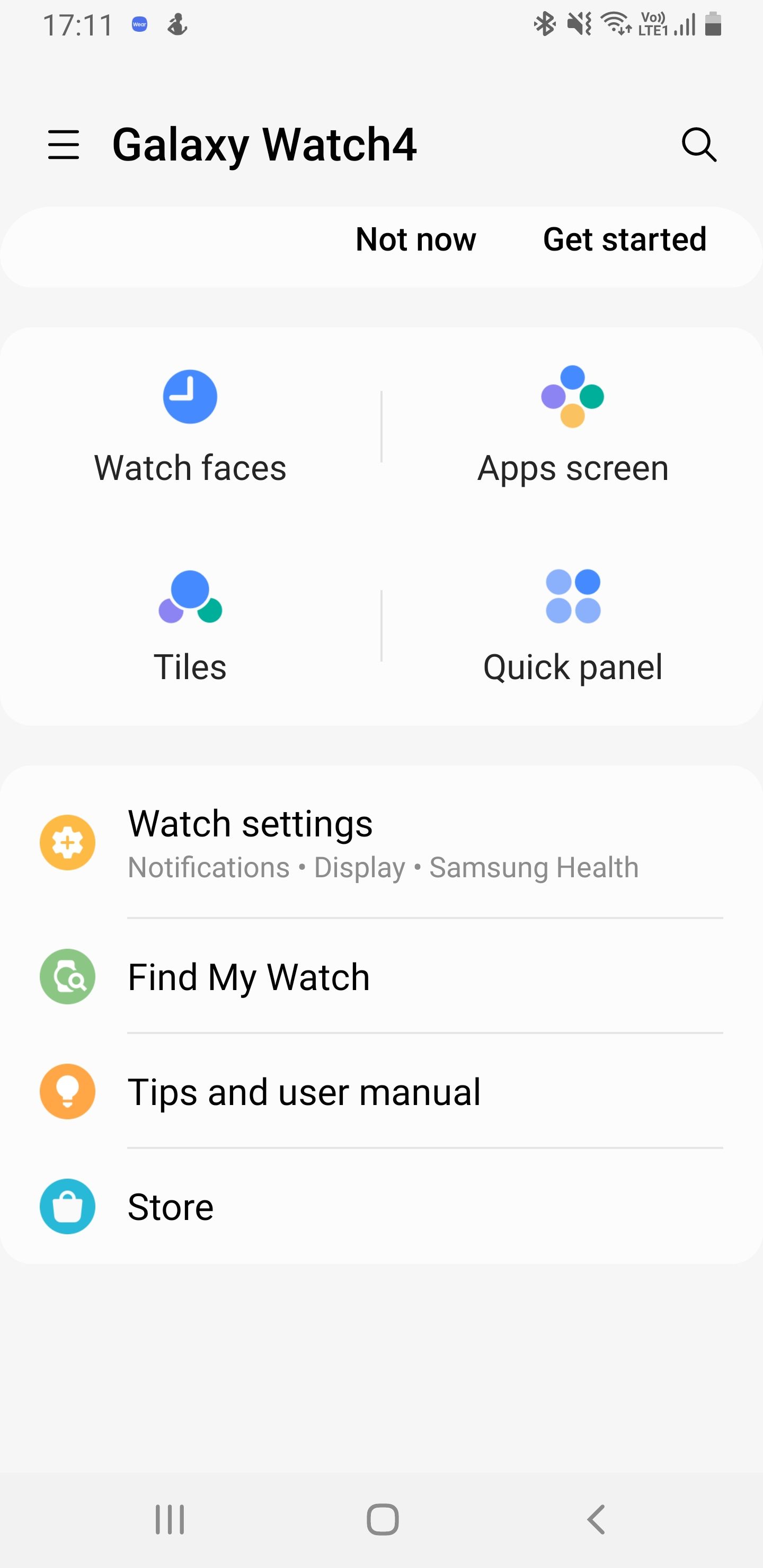Open Watch settings for Notifications
Viewport: 763px width, 1568px height.
(251, 843)
